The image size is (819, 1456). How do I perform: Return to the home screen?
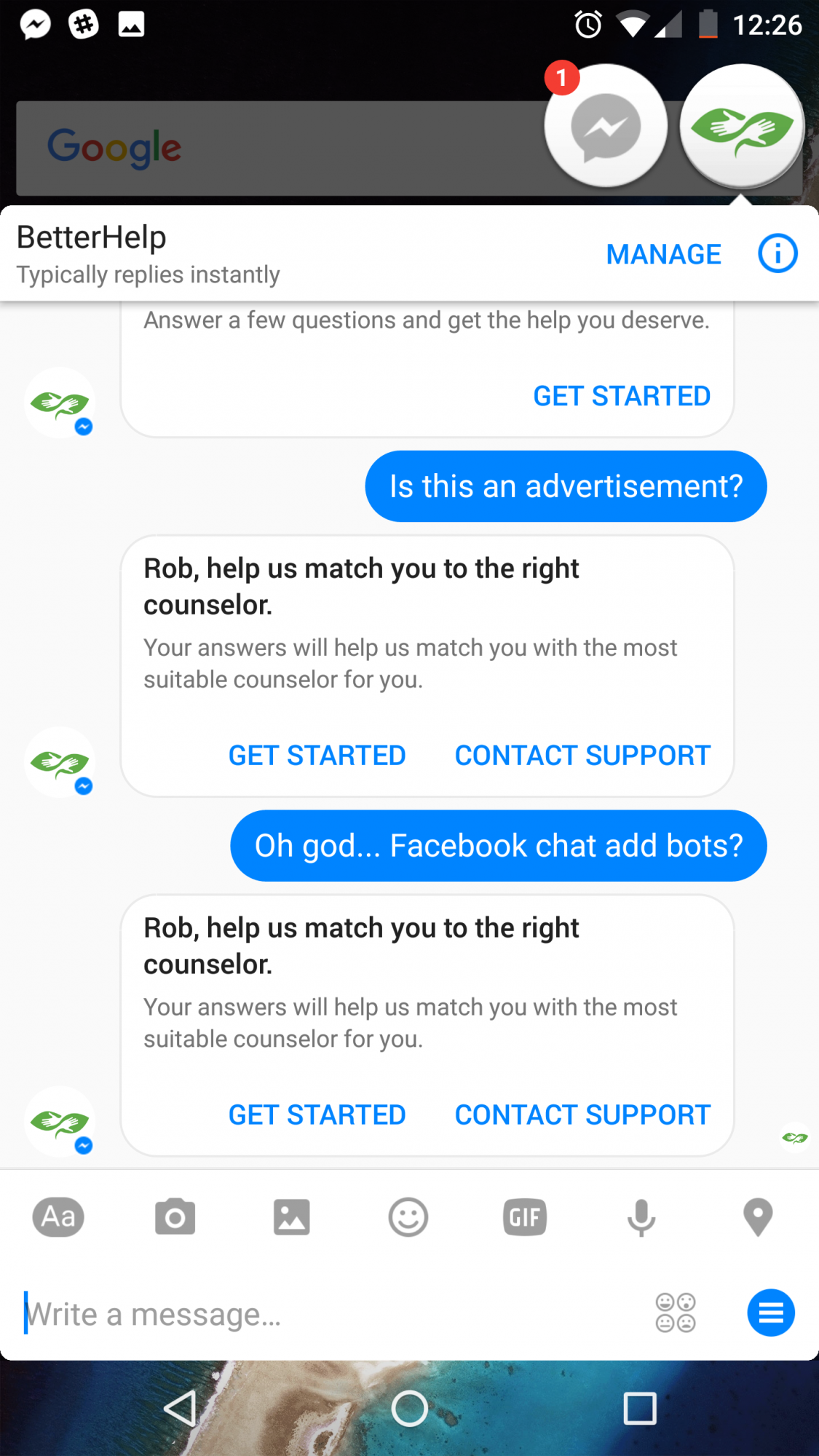pos(409,1408)
